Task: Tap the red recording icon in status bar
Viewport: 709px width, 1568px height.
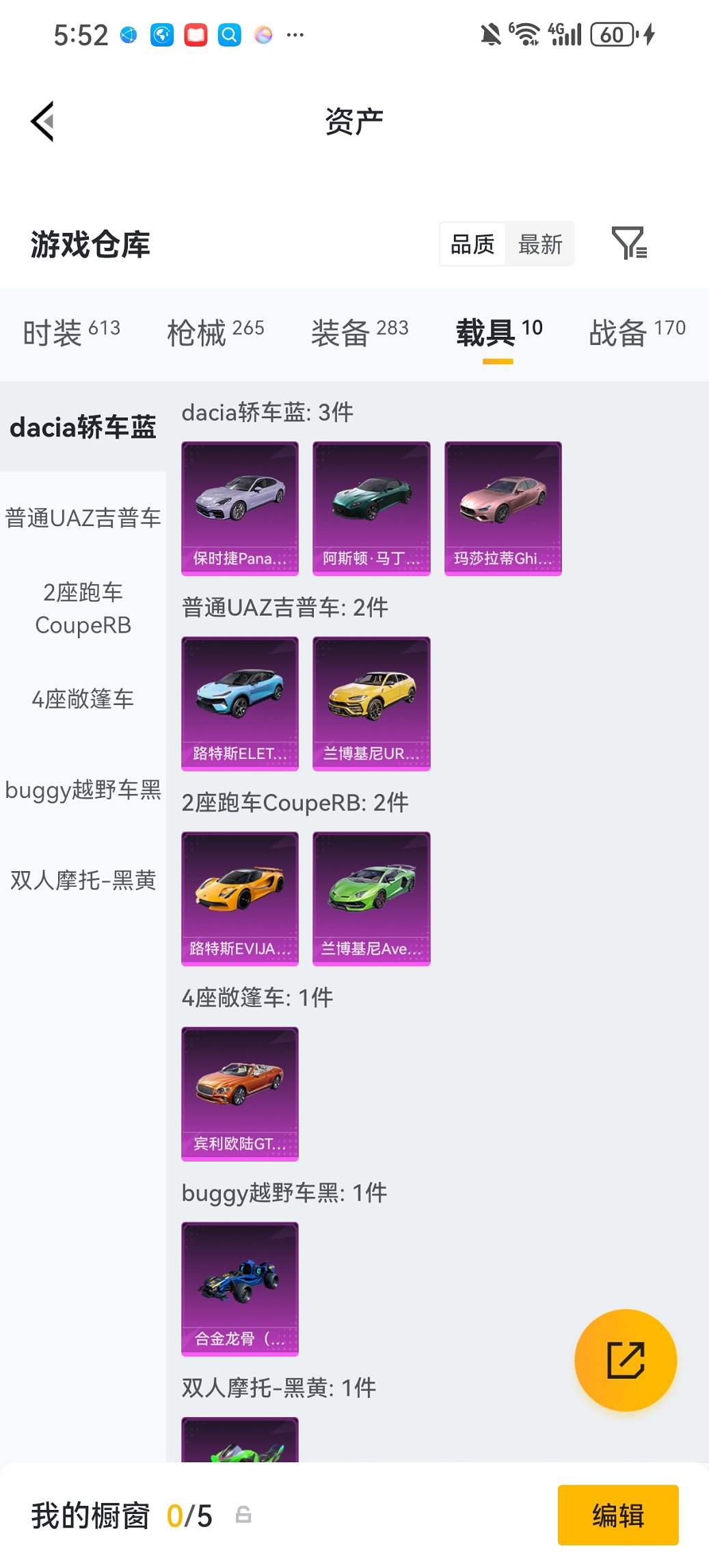Action: click(x=195, y=33)
